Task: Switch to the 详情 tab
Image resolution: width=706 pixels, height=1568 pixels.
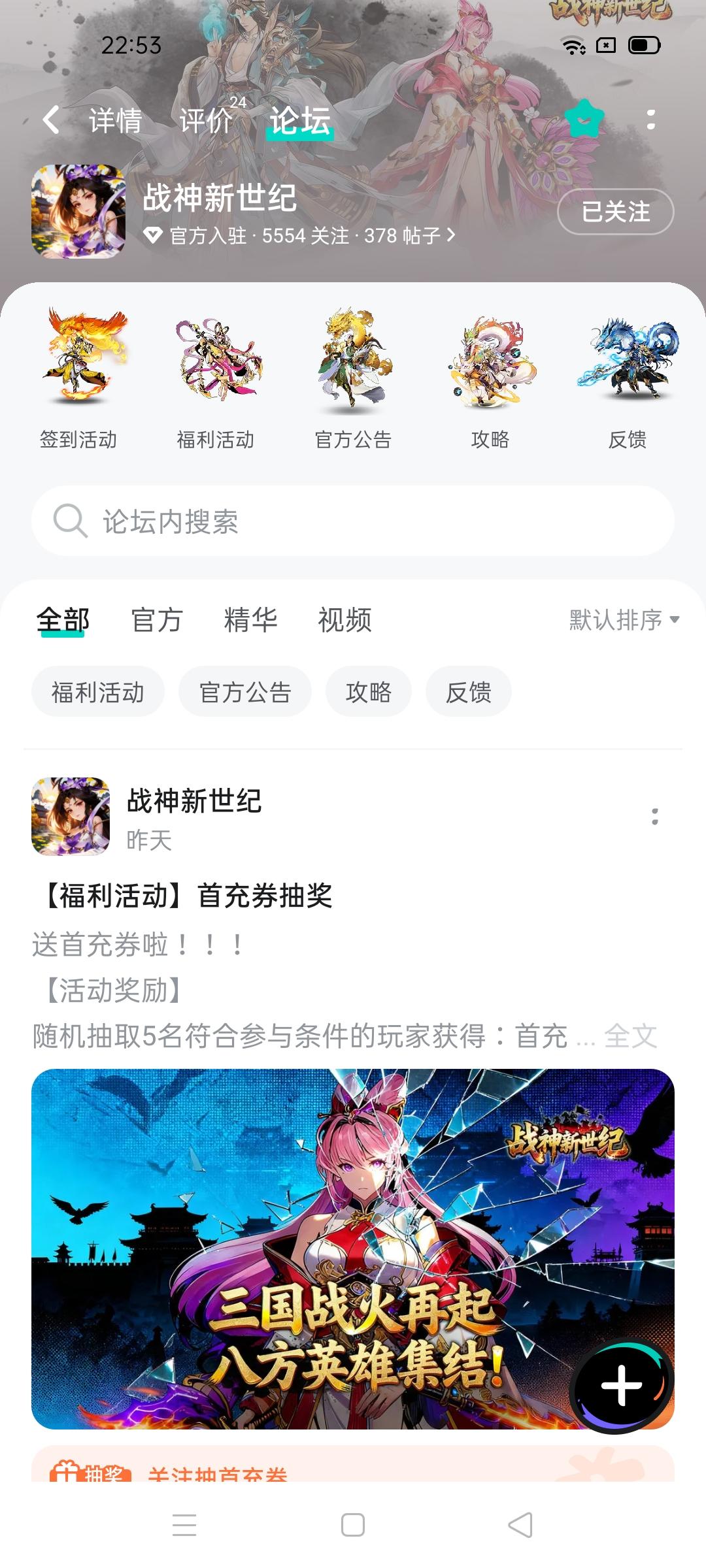Action: 115,121
